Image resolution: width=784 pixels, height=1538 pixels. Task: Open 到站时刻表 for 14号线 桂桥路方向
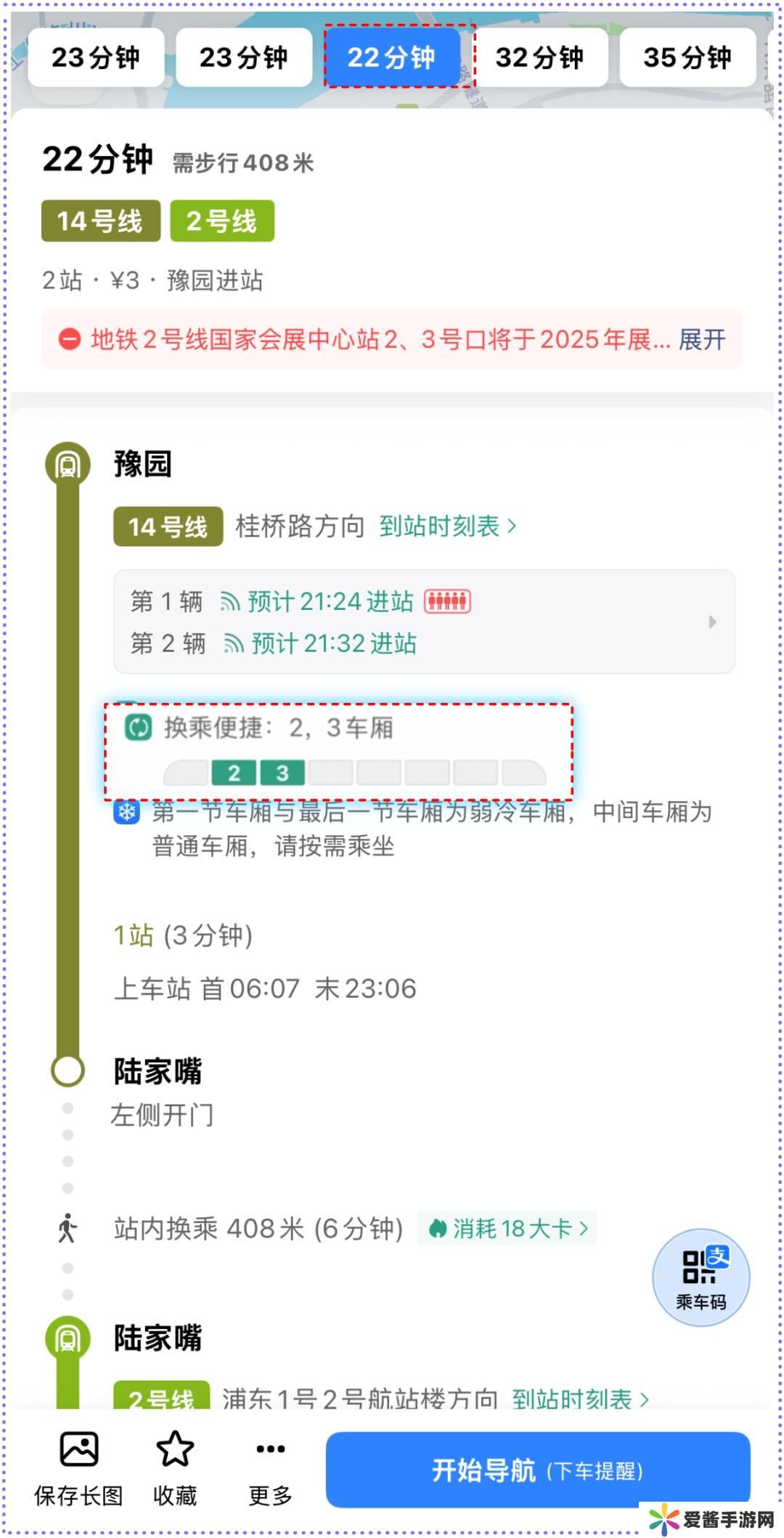(447, 526)
